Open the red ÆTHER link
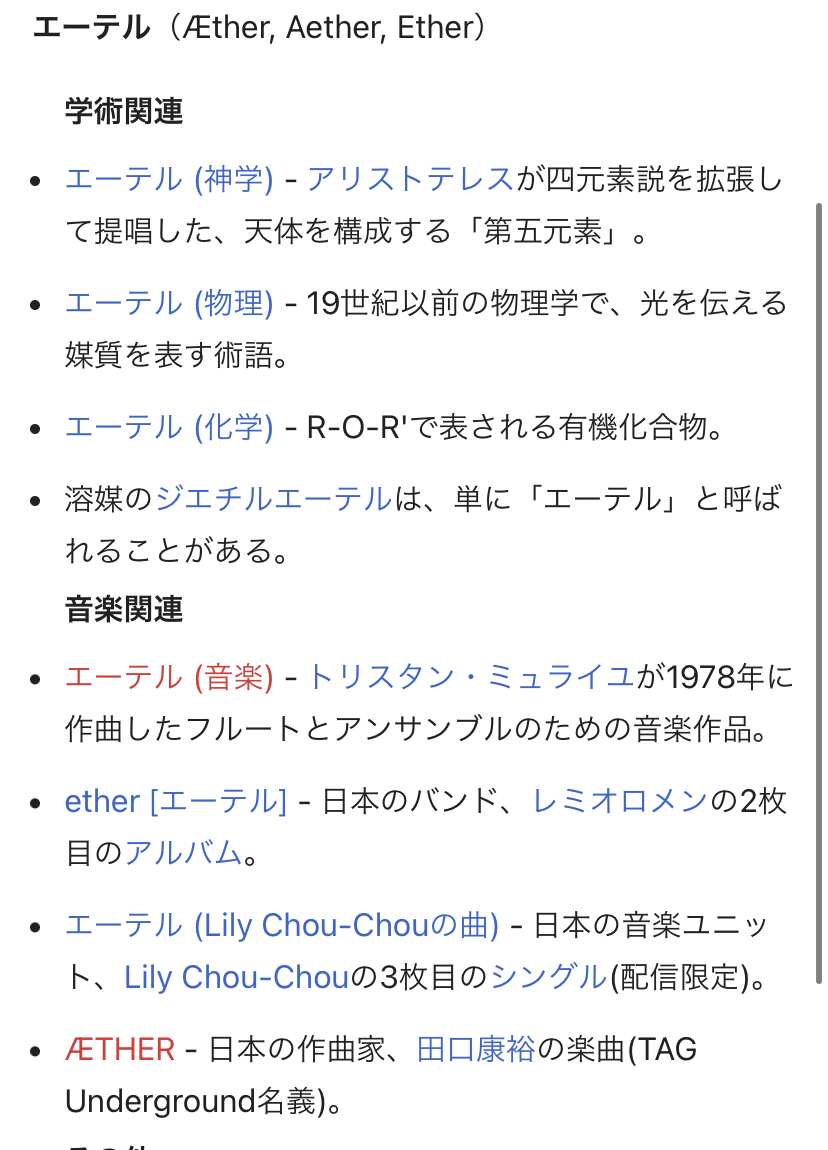The image size is (828, 1150). point(119,1049)
